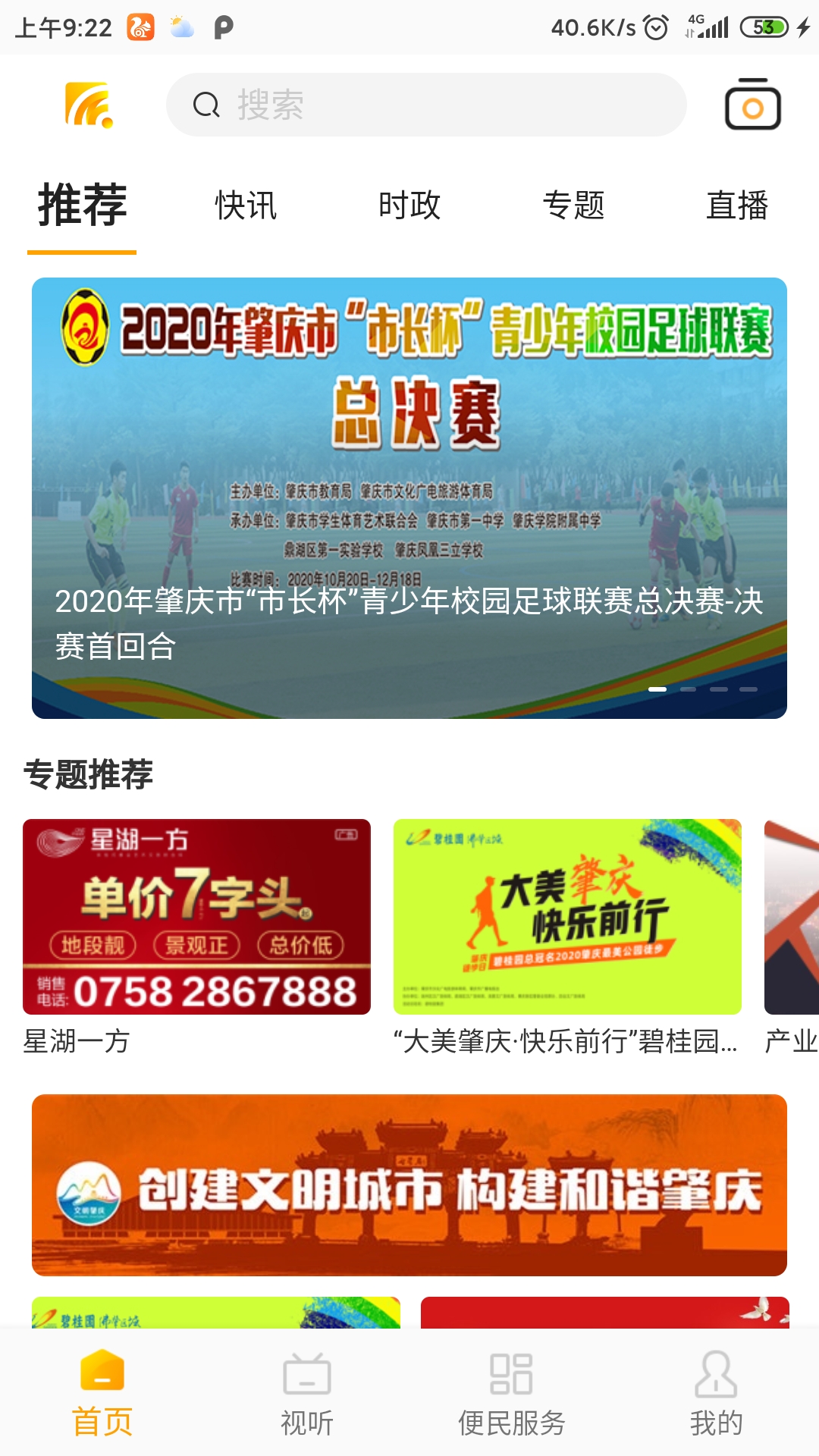The width and height of the screenshot is (819, 1456).
Task: Switch to the 快讯 tab
Action: point(246,206)
